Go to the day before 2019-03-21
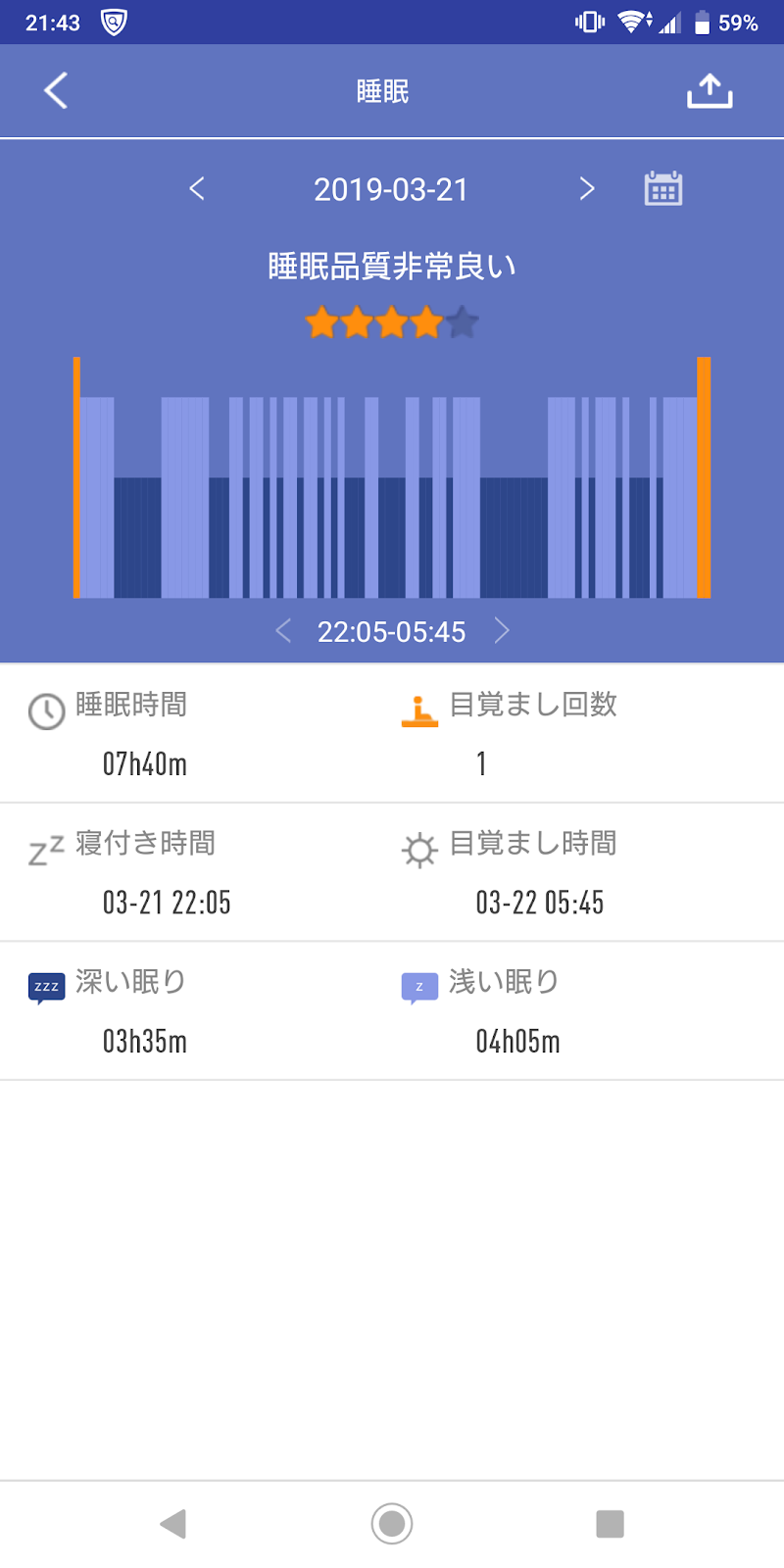784x1568 pixels. point(197,188)
